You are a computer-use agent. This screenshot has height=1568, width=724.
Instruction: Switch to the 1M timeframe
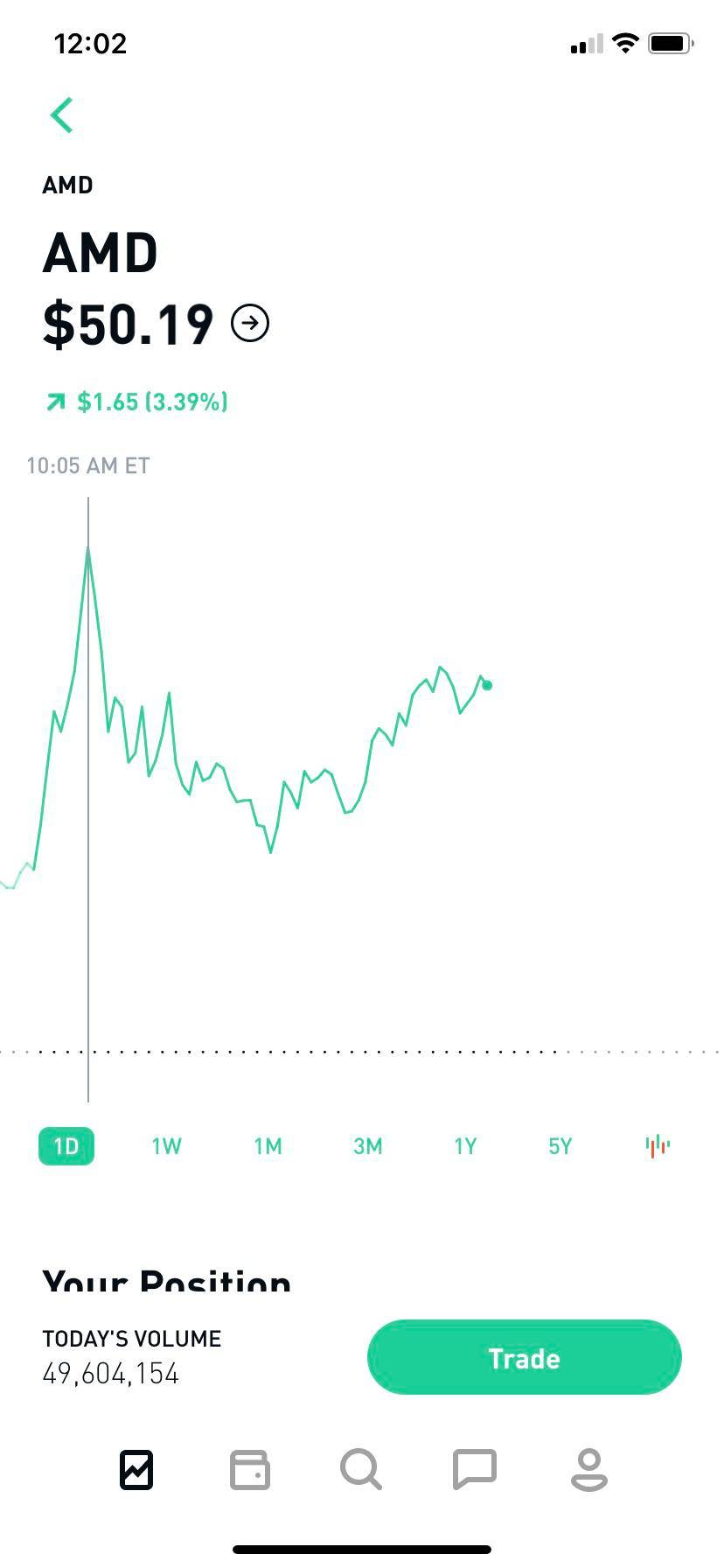click(268, 1145)
